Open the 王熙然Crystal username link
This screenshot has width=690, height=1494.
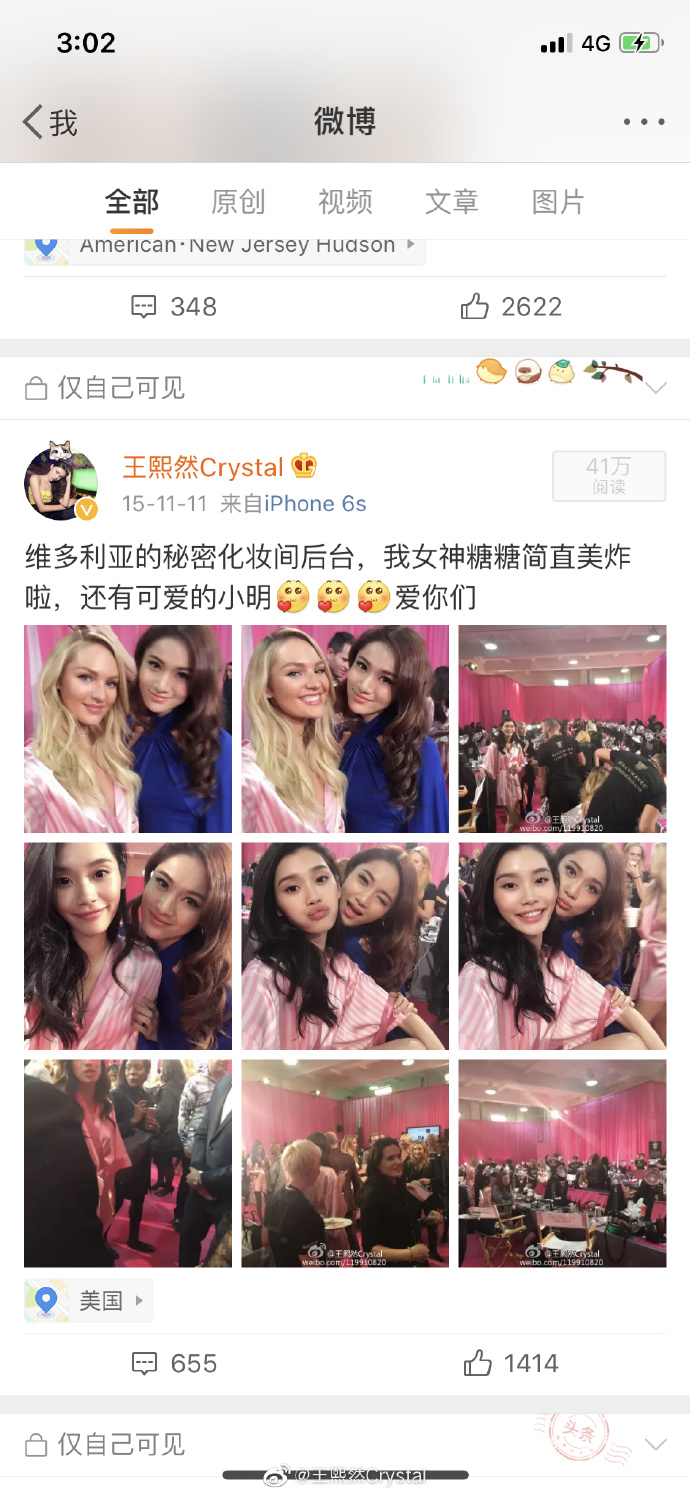(x=203, y=467)
